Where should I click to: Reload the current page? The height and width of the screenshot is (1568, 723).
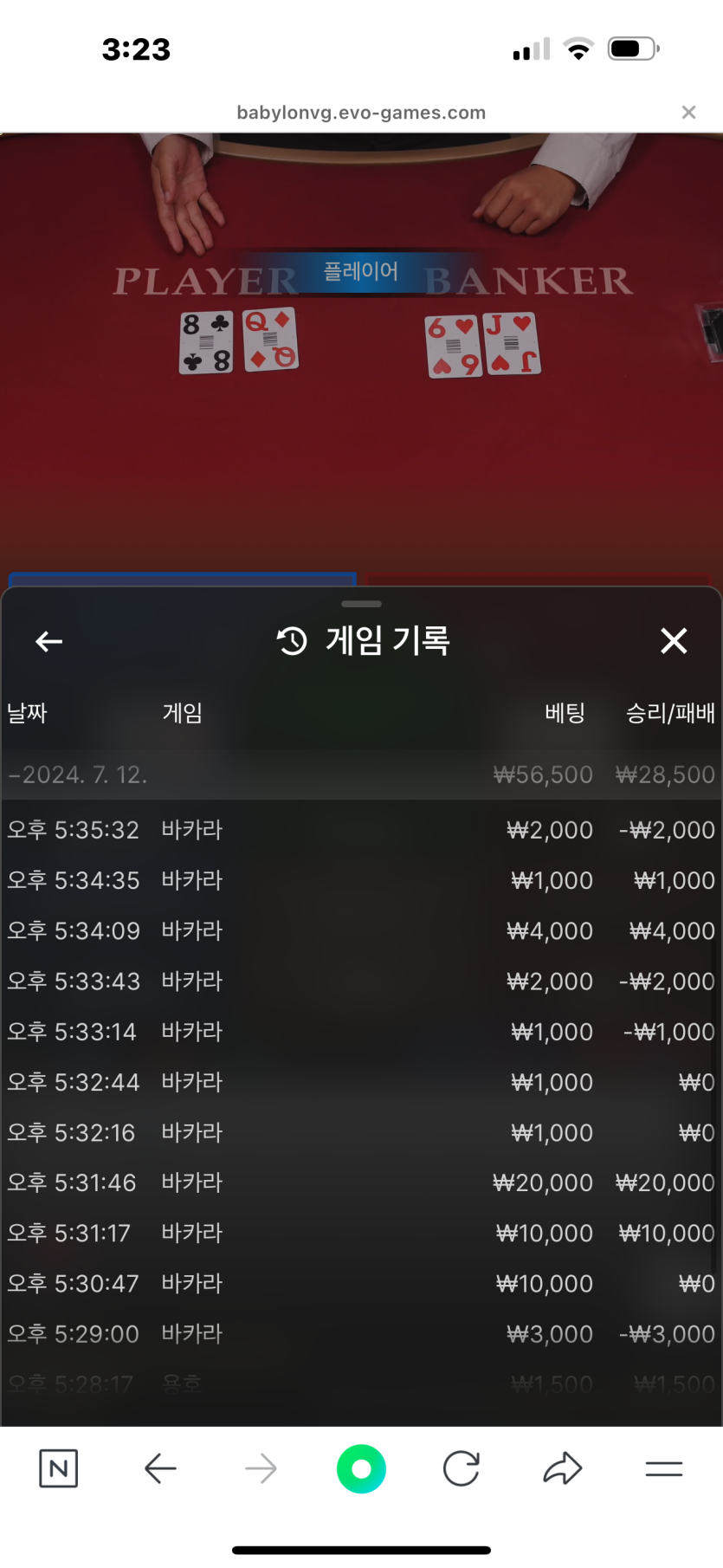(x=461, y=1468)
